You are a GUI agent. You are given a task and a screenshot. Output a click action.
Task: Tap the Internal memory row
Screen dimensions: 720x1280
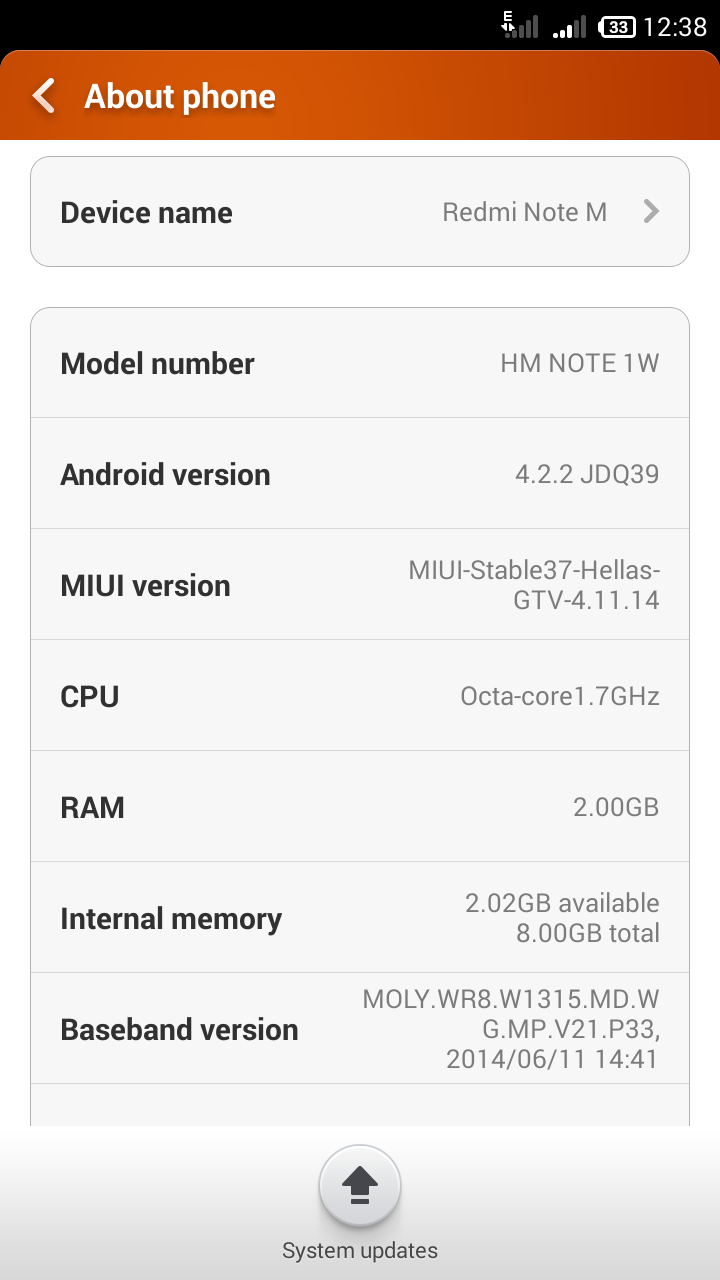360,918
